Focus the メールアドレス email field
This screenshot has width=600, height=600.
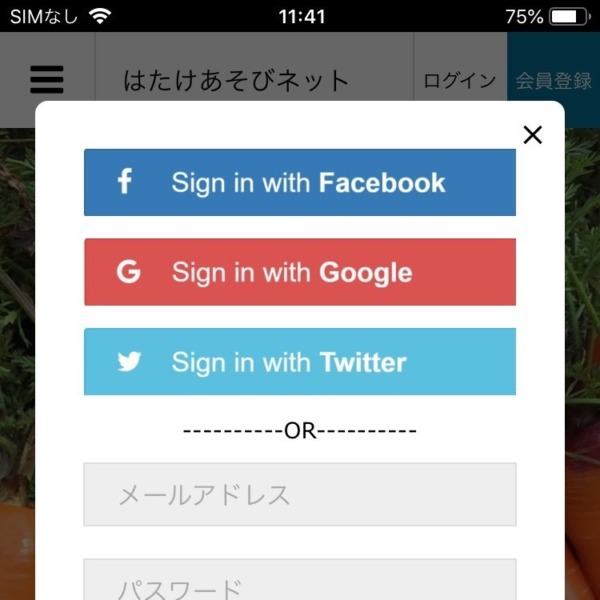pos(300,494)
